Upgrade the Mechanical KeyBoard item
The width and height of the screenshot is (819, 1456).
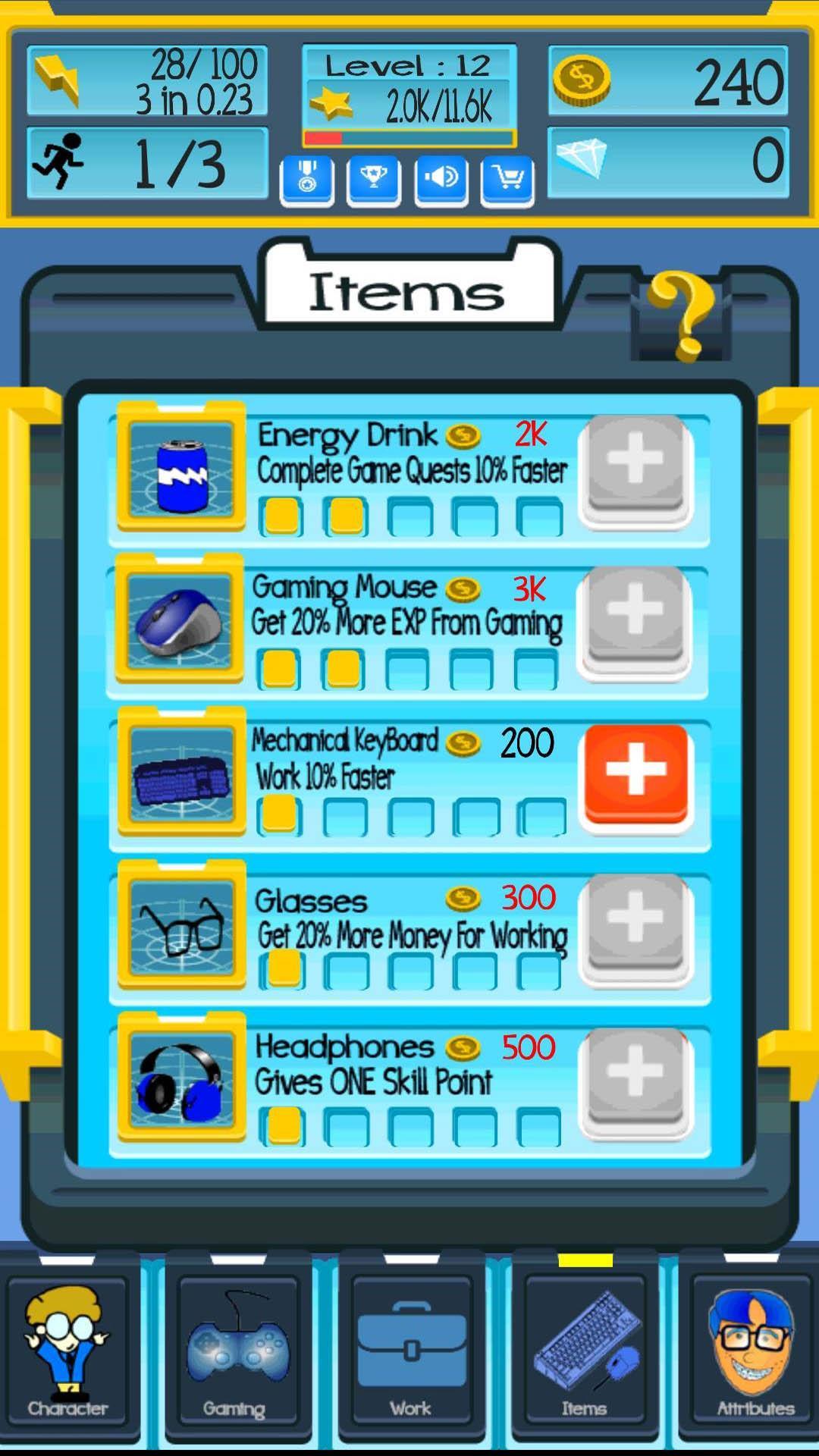(635, 772)
